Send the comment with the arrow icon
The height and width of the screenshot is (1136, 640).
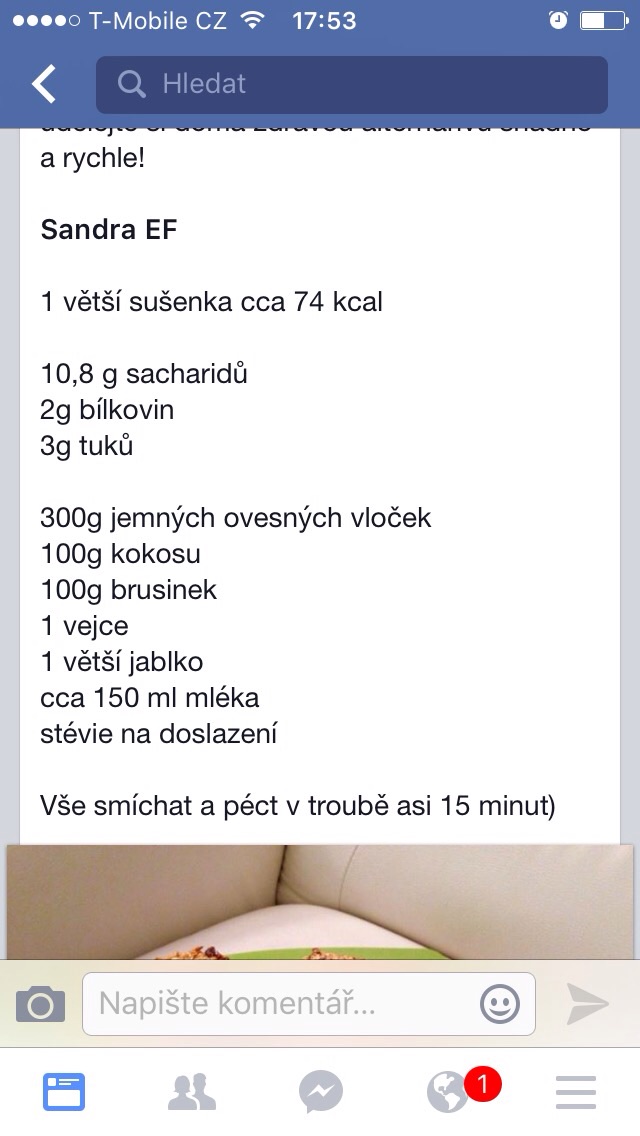[x=588, y=1004]
